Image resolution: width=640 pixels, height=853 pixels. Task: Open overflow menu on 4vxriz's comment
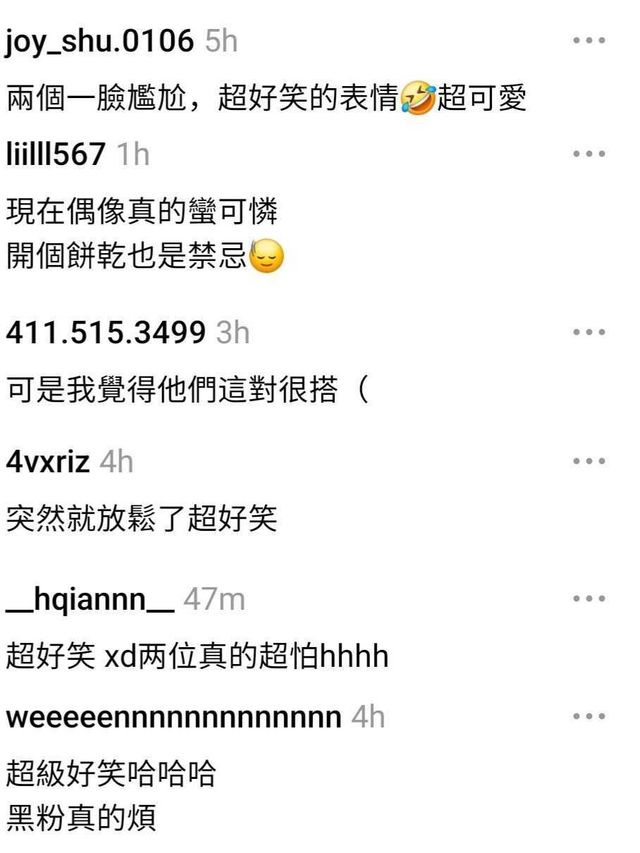pyautogui.click(x=589, y=461)
